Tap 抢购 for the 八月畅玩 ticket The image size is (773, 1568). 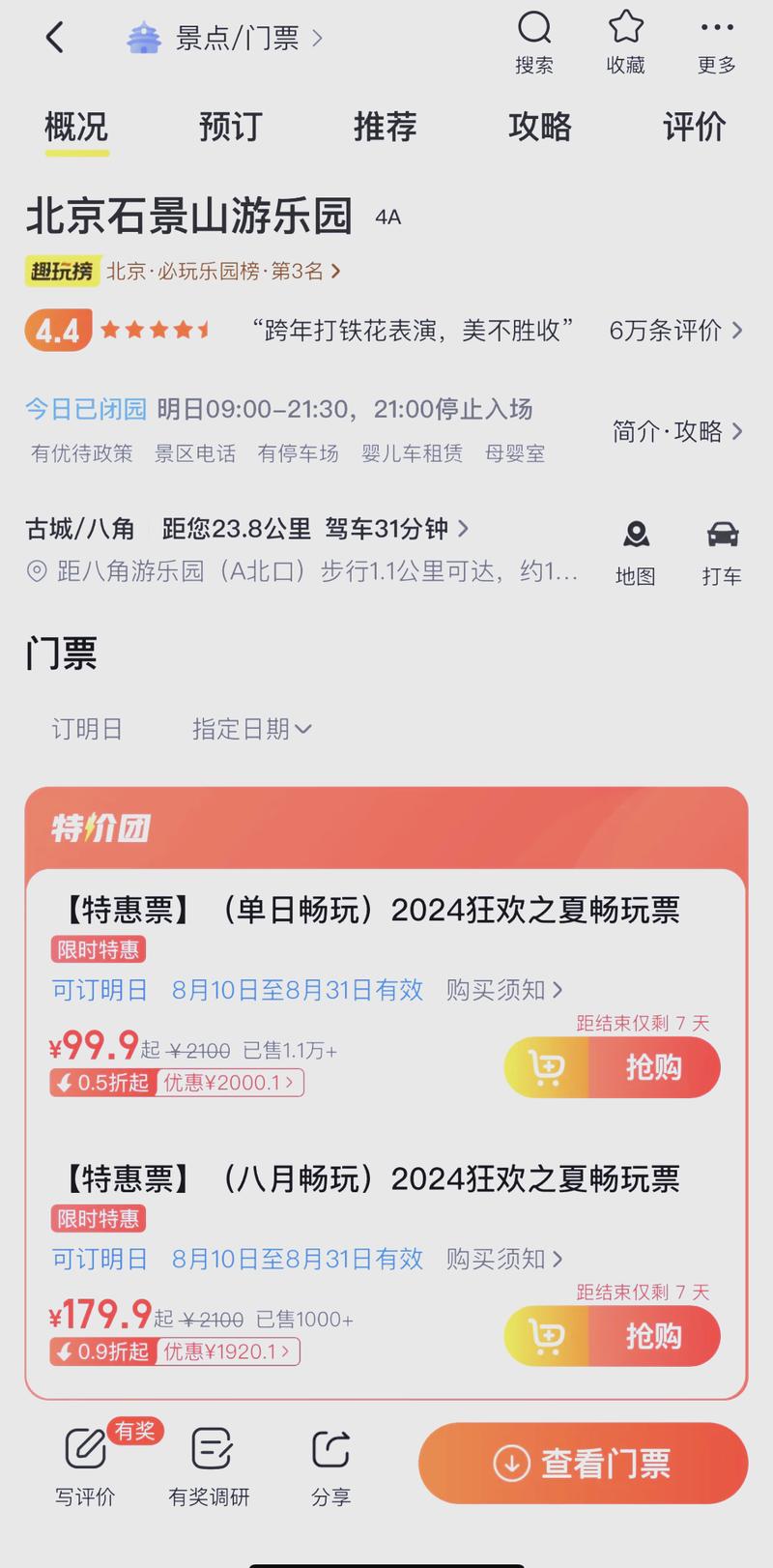(612, 1336)
